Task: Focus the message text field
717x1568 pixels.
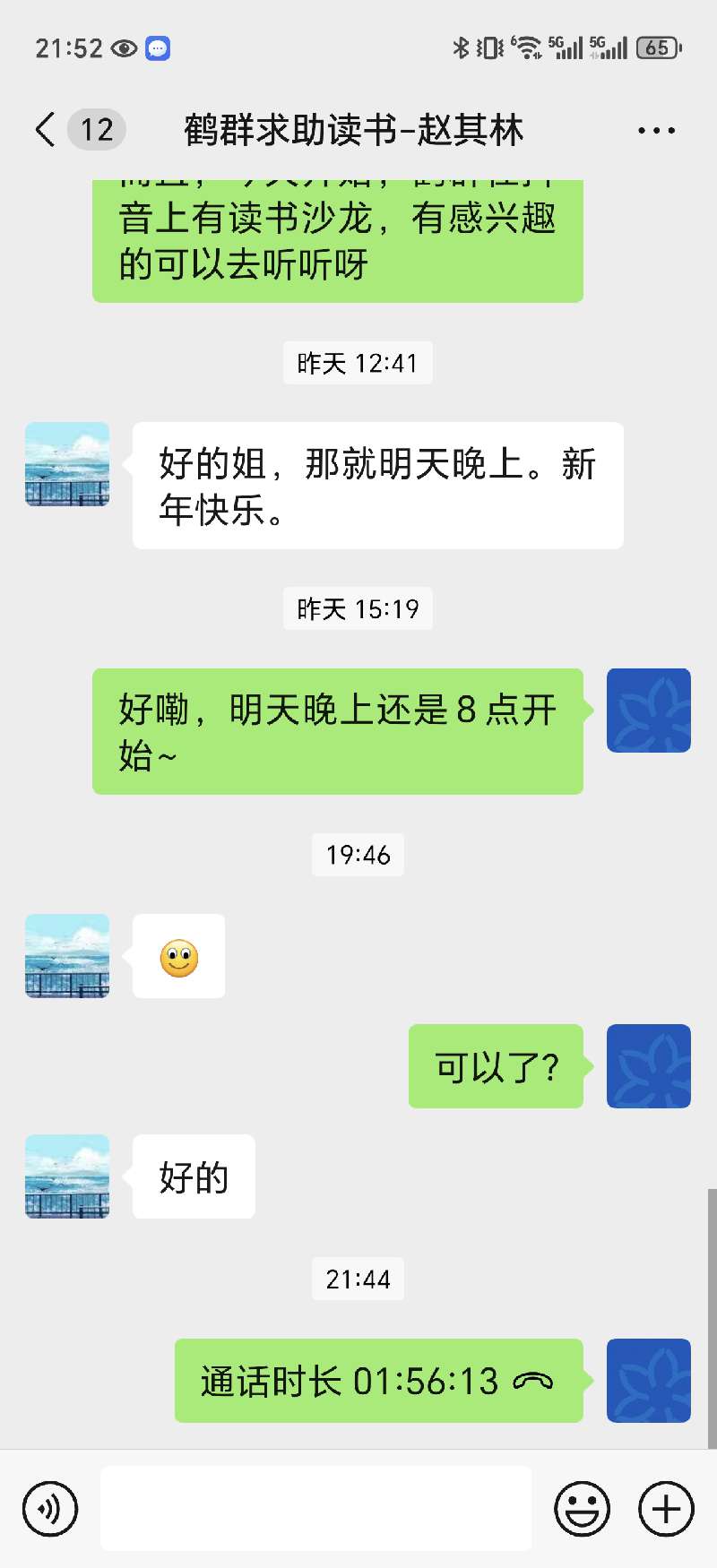Action: [315, 1509]
